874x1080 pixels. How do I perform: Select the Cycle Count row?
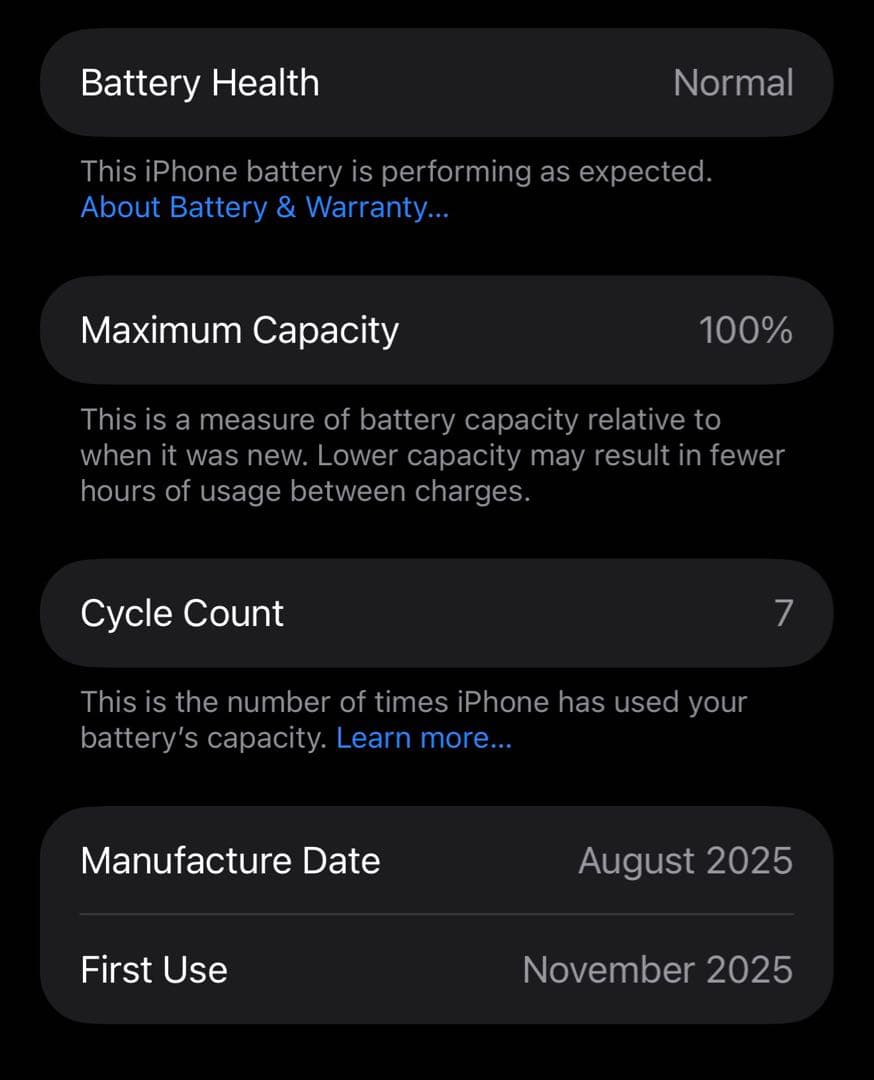(x=437, y=613)
